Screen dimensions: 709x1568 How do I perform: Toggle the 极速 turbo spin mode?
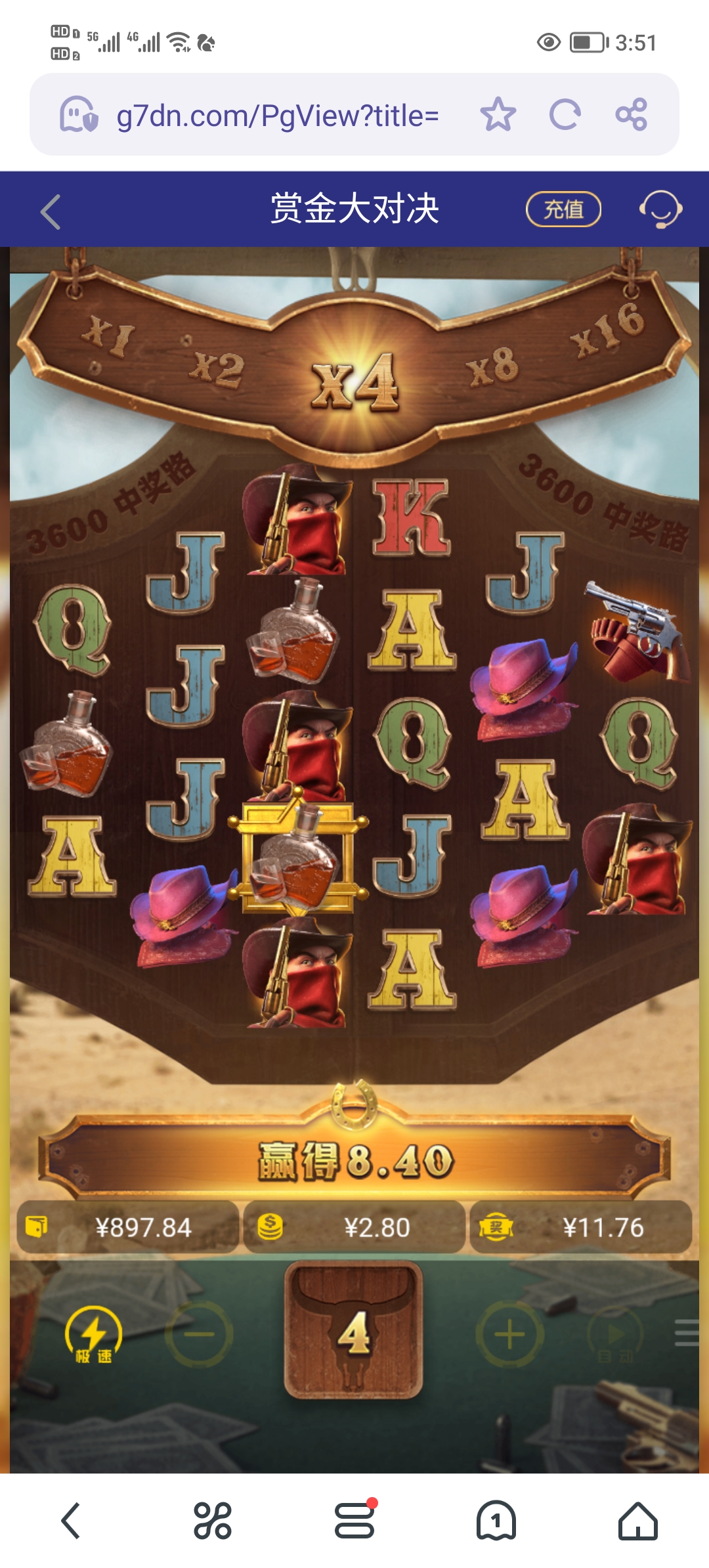(93, 1335)
